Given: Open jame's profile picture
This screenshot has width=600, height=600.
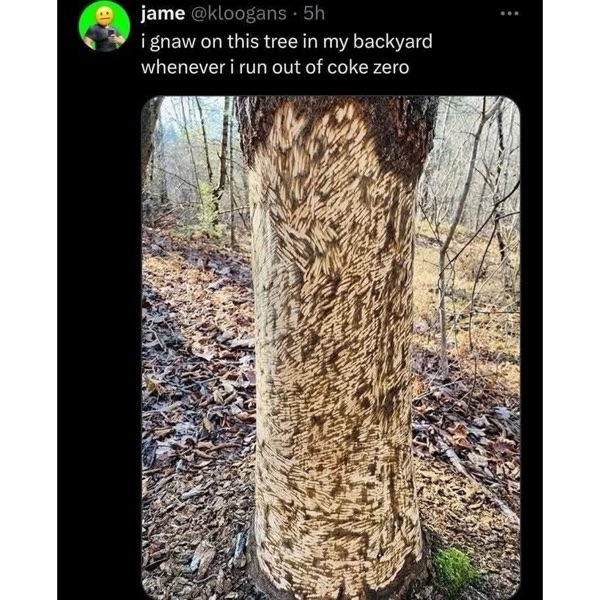Looking at the screenshot, I should [x=105, y=26].
